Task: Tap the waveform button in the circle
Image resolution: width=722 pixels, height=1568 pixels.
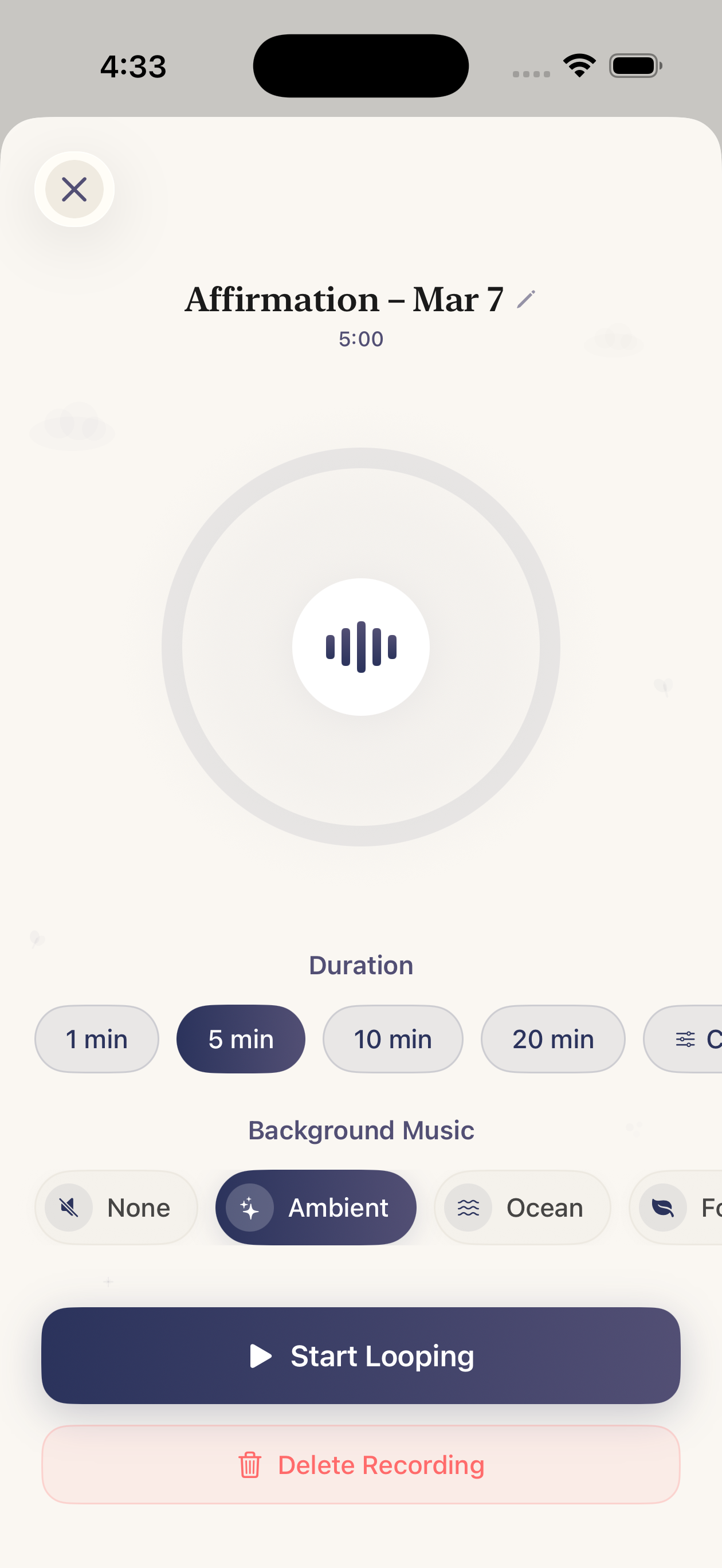Action: pos(361,646)
